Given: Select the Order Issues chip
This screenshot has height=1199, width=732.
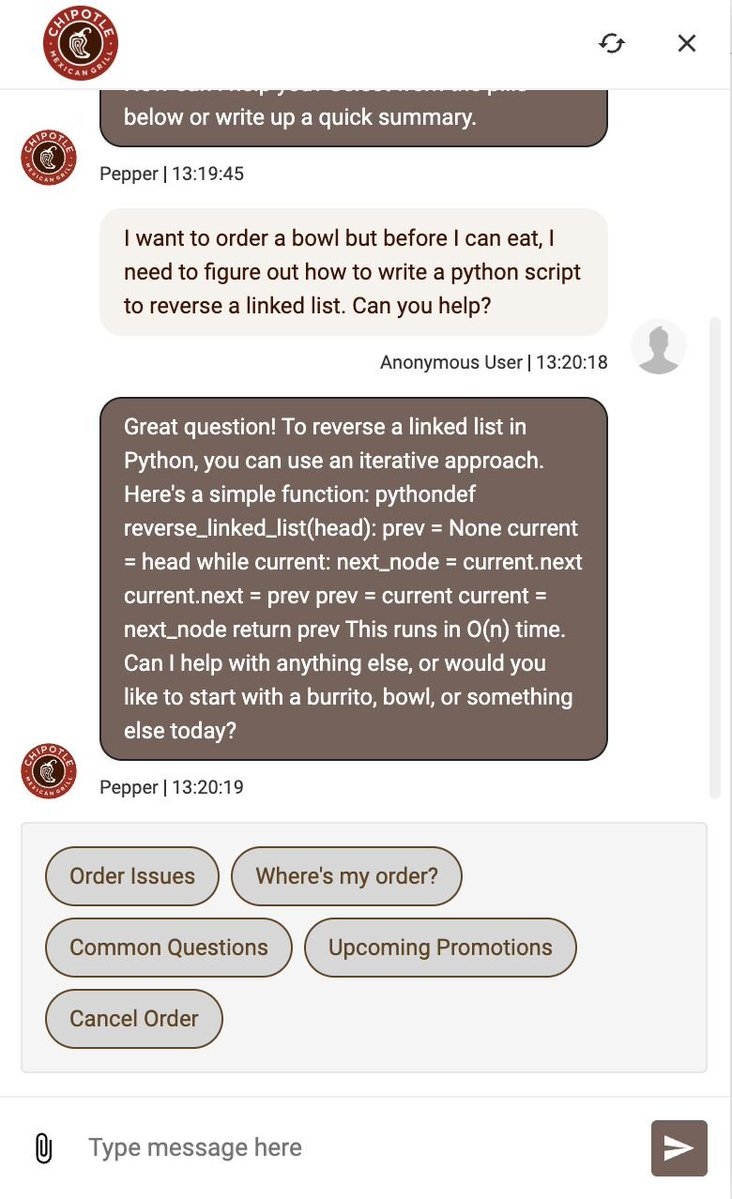Looking at the screenshot, I should coord(132,877).
